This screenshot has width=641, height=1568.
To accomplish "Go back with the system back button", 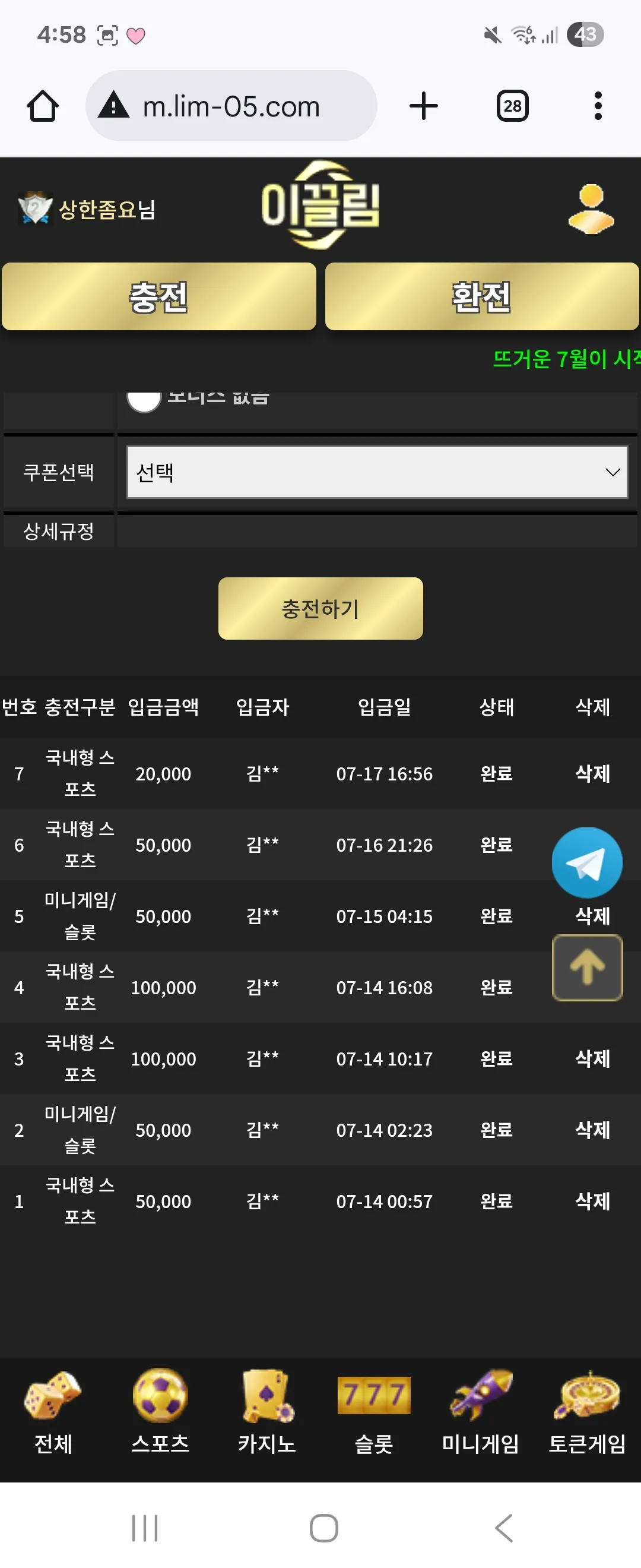I will tap(504, 1528).
